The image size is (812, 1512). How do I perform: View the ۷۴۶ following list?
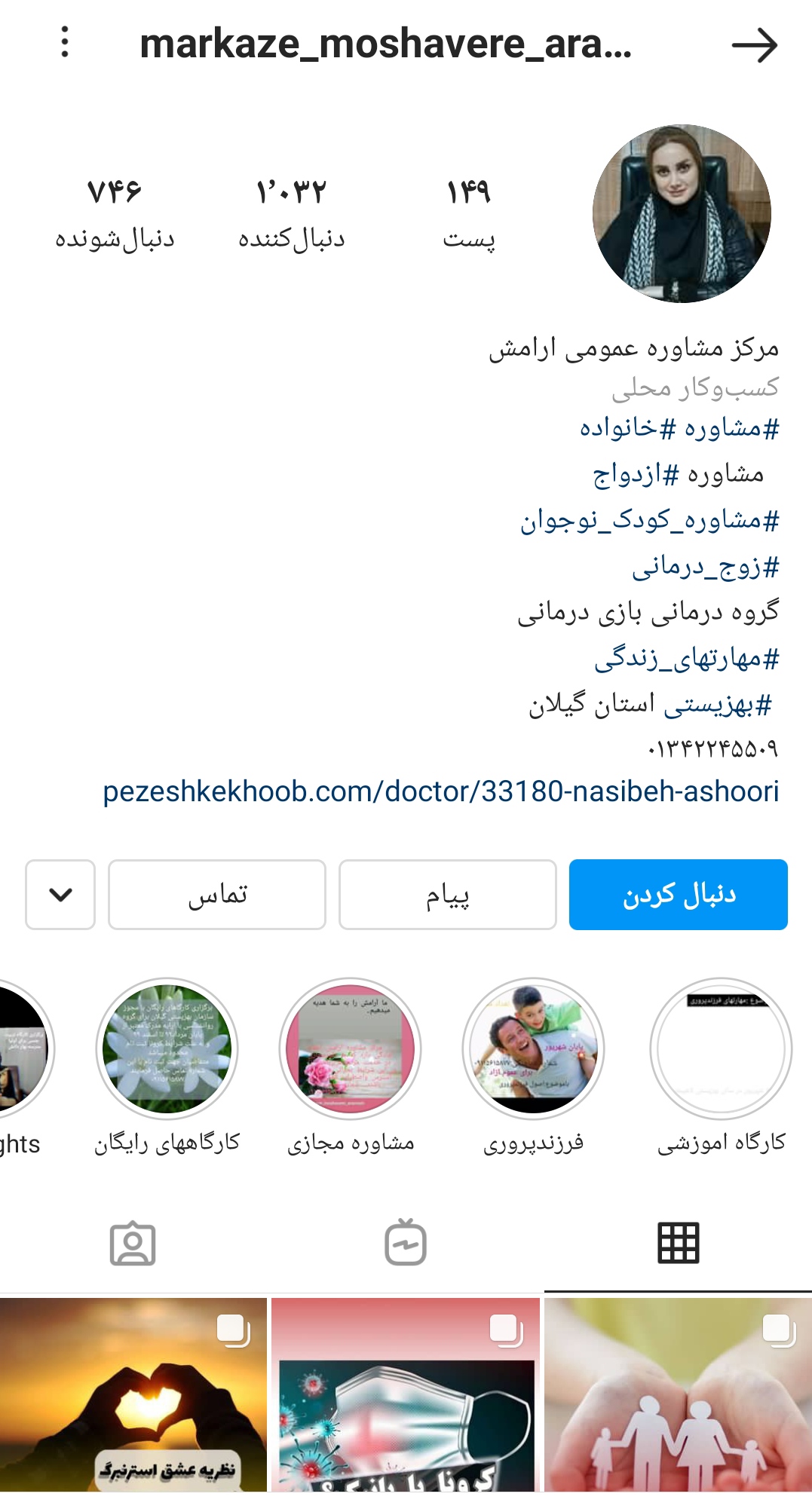(115, 213)
